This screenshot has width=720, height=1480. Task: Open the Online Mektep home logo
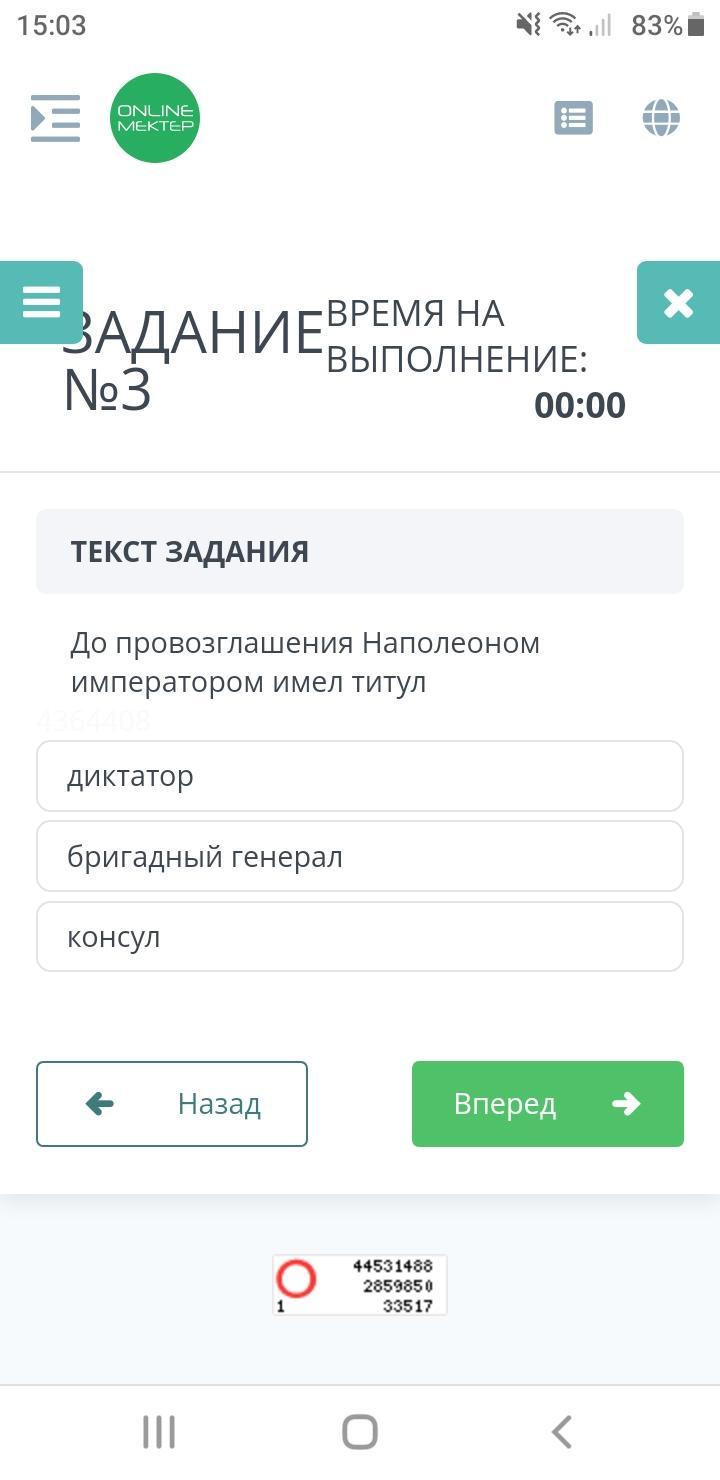click(155, 118)
